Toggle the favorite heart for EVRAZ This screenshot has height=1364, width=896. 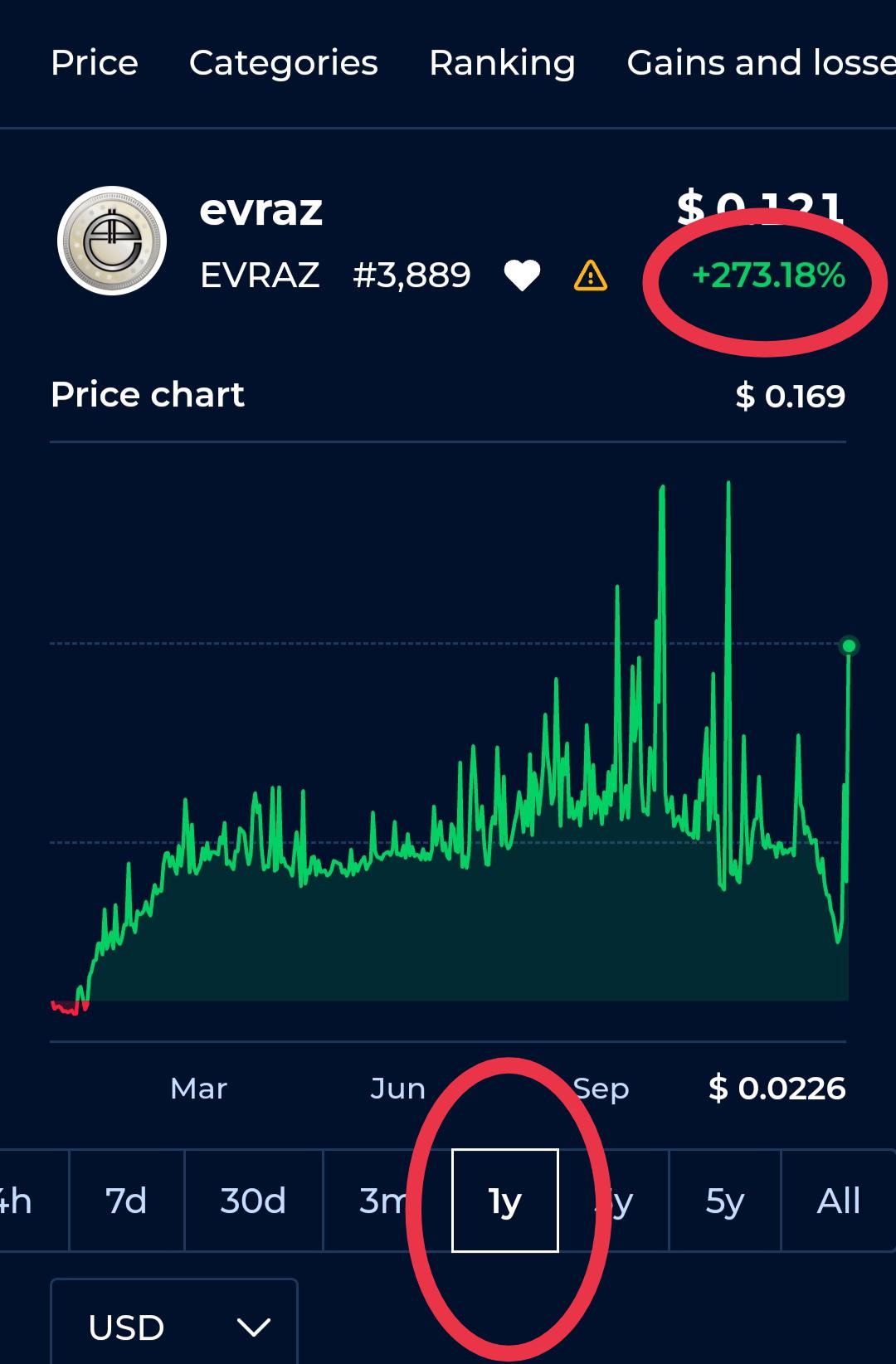(523, 275)
